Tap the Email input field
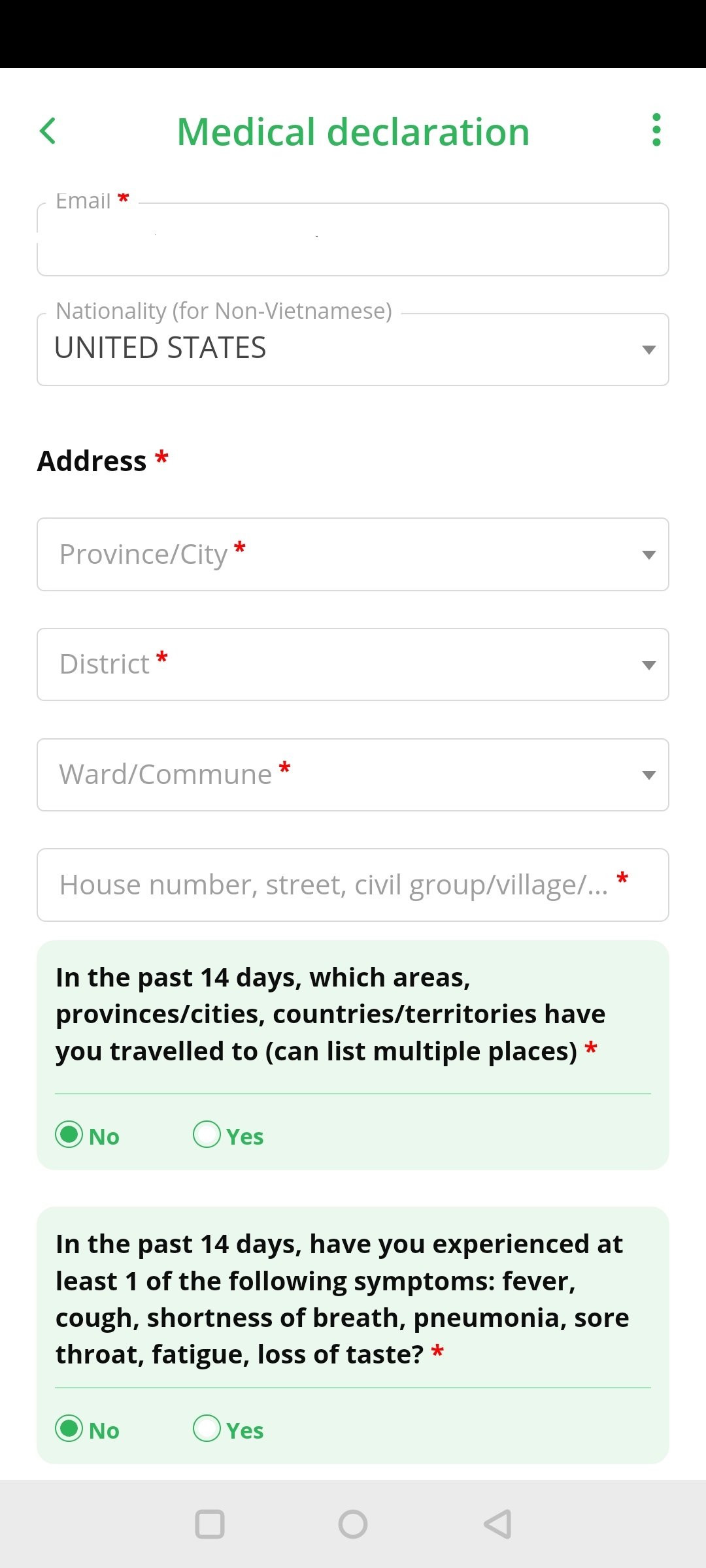Screen dimensions: 706x1568 pyautogui.click(x=353, y=239)
